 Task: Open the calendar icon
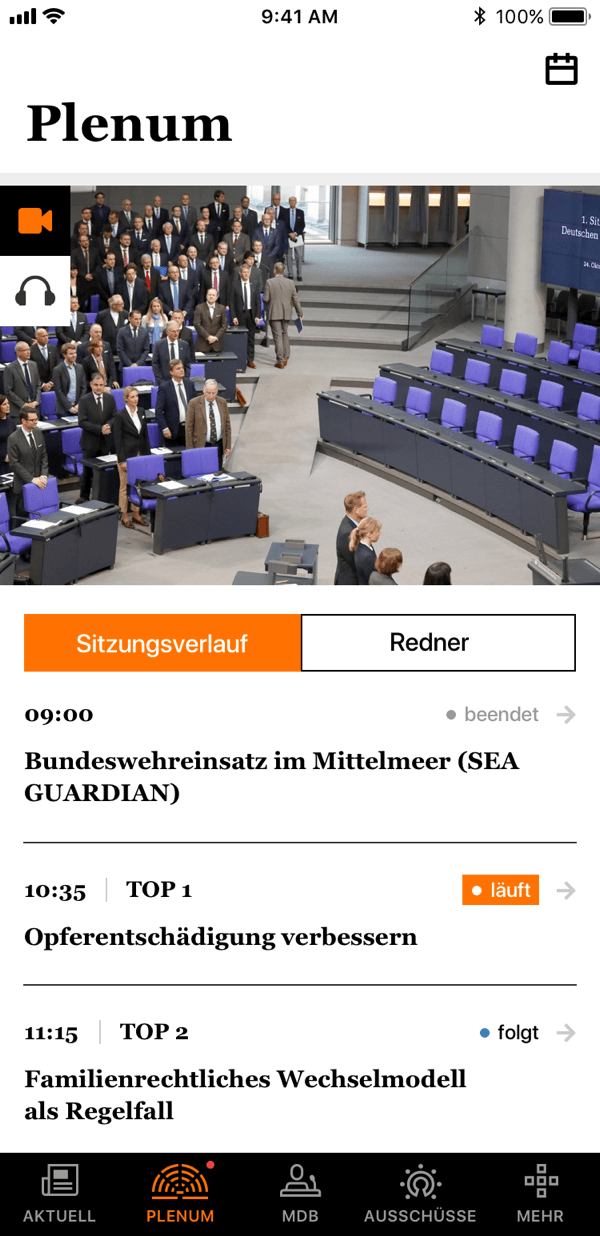pos(561,69)
